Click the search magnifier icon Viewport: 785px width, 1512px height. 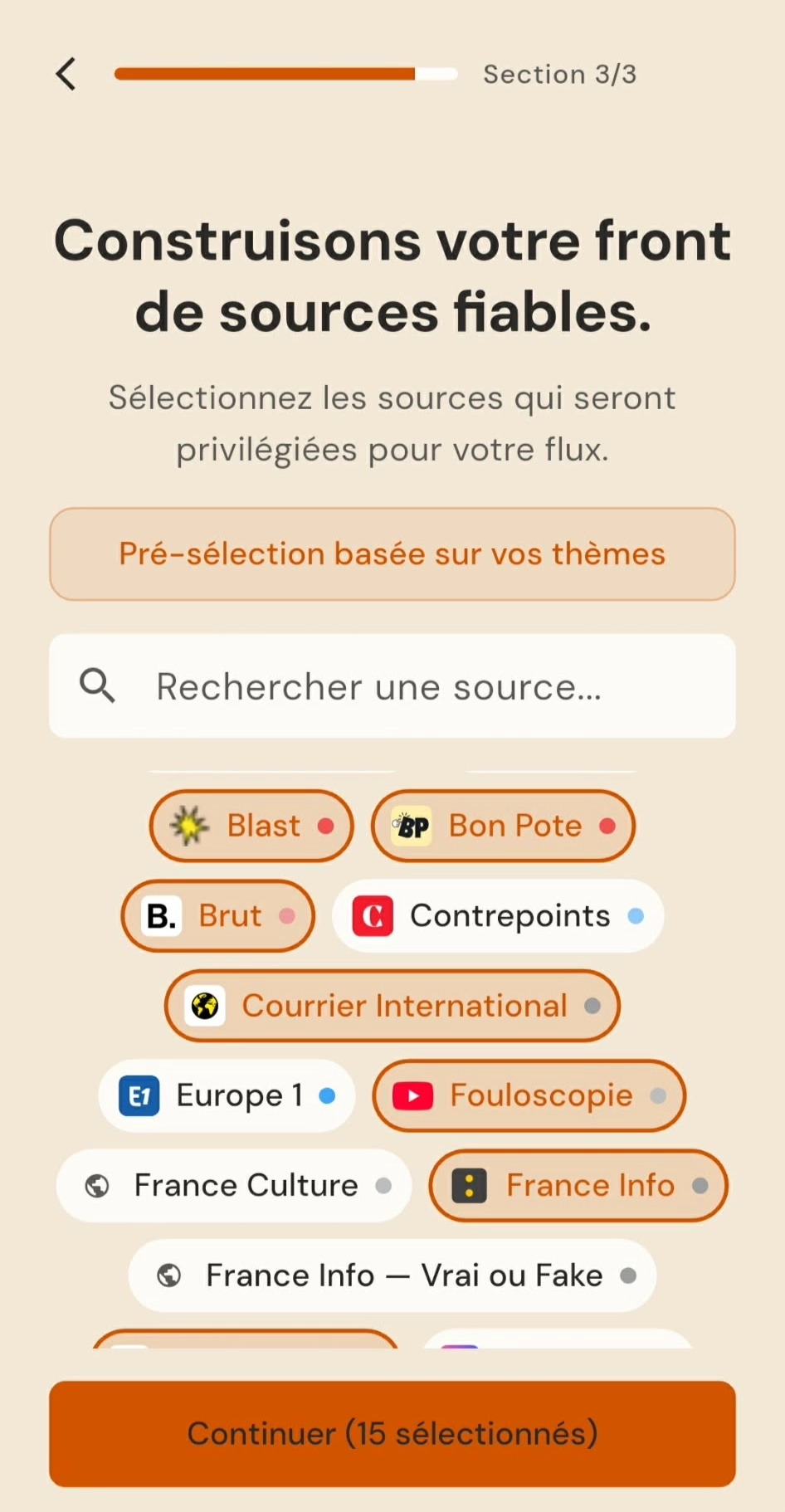pyautogui.click(x=97, y=685)
